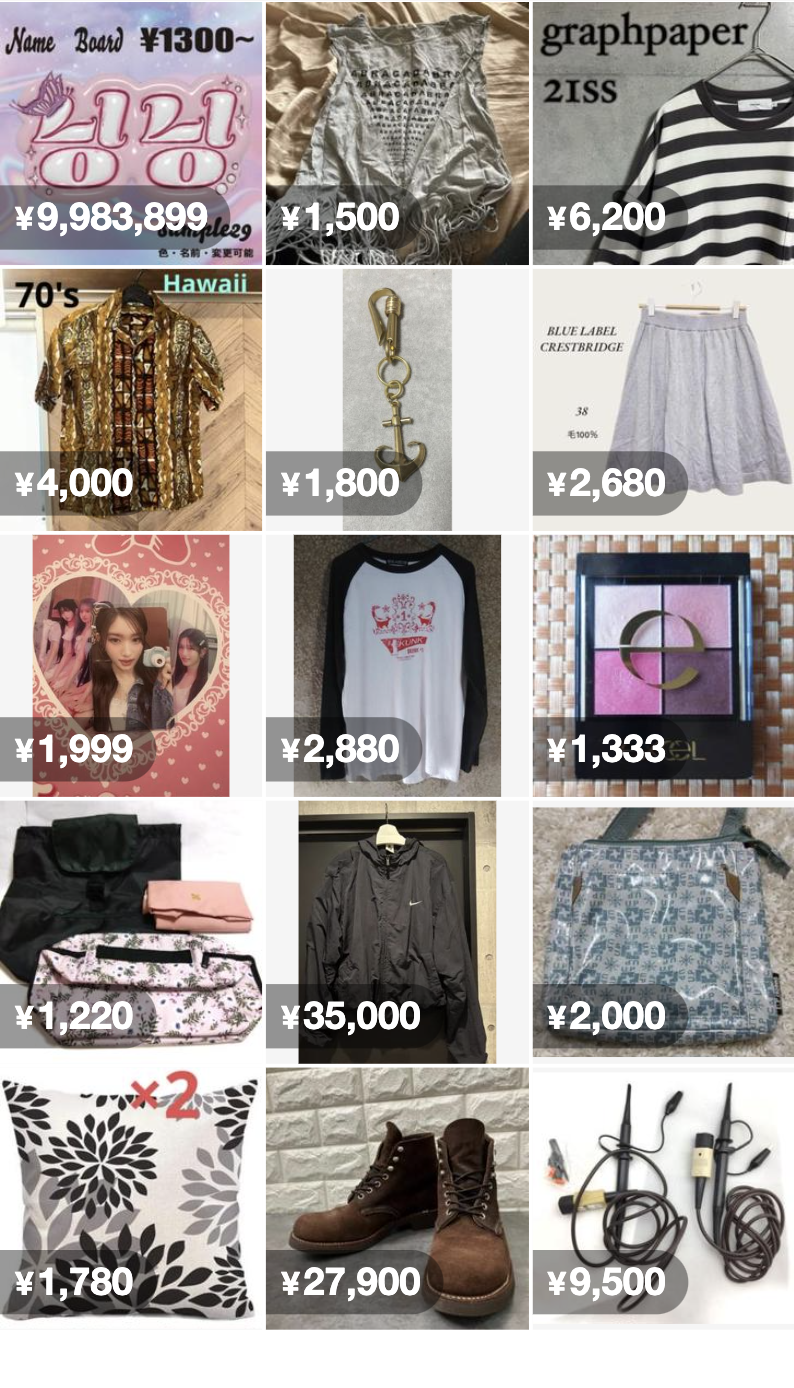Open the photo card listing priced ¥1,999
794x1388 pixels.
(131, 665)
